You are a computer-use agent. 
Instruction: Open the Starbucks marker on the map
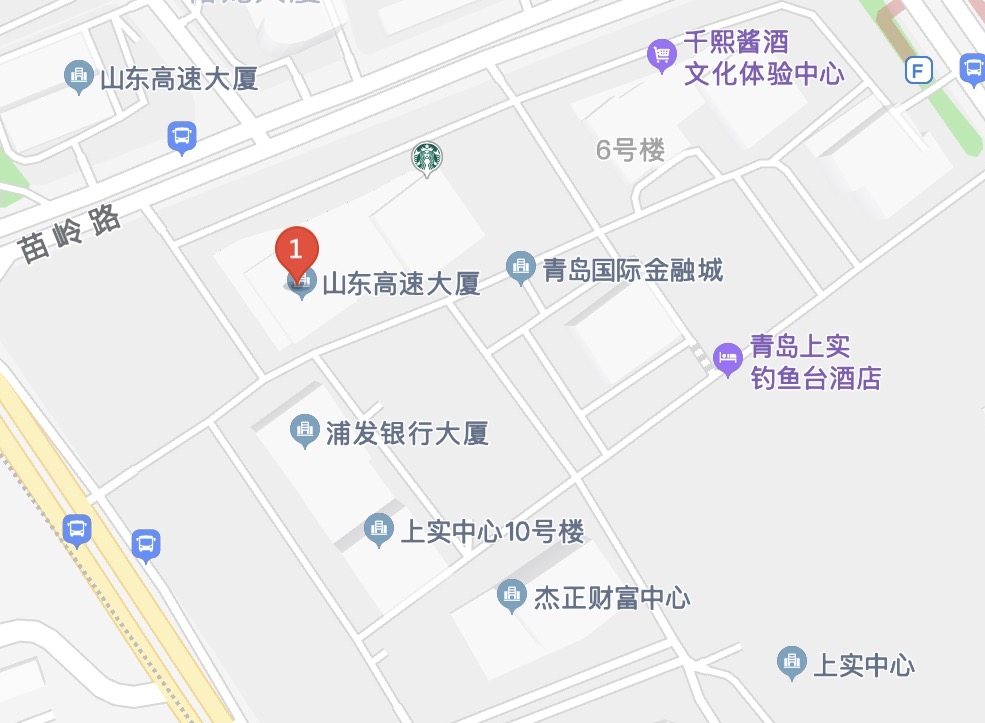point(428,157)
